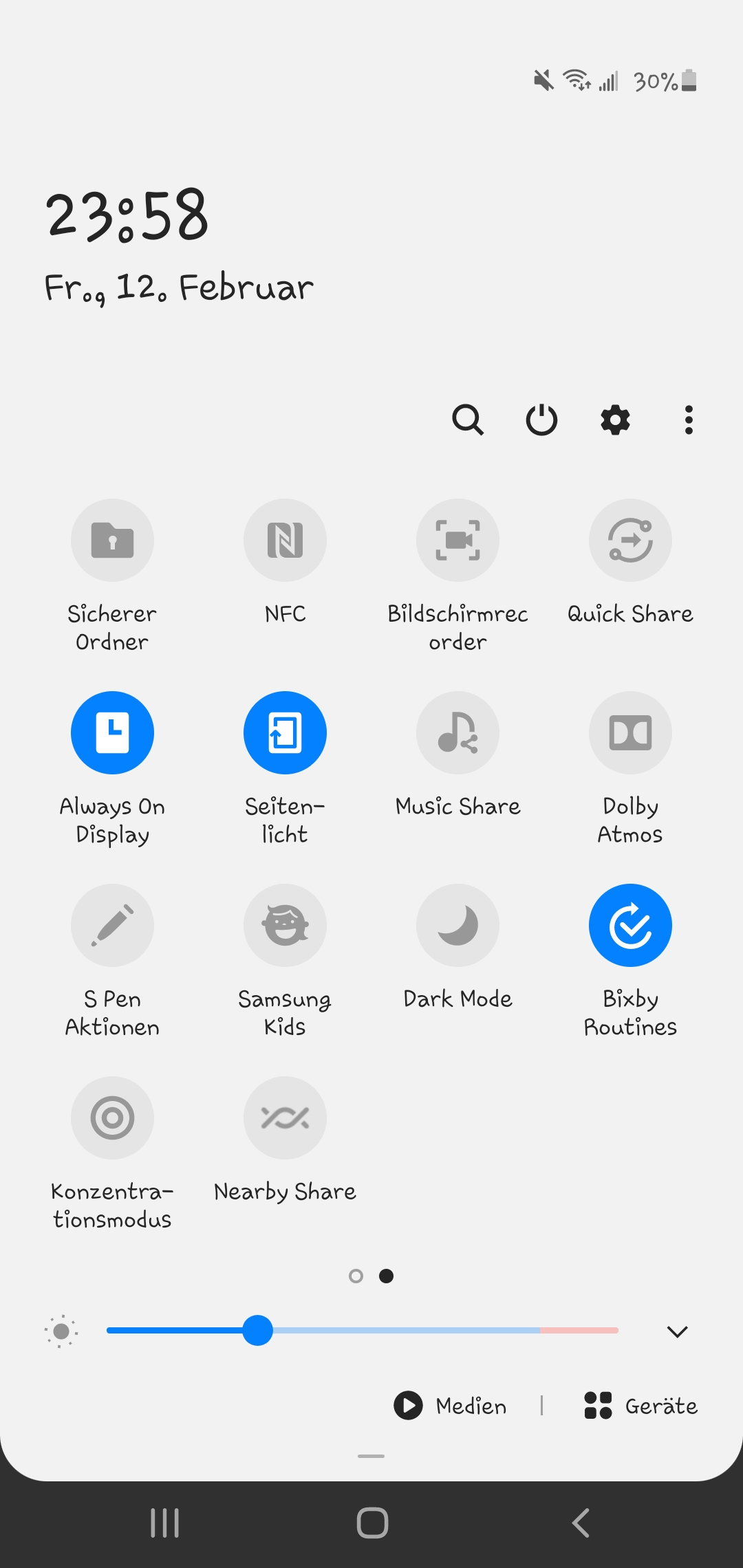Turn off Seitenlicht

click(285, 732)
